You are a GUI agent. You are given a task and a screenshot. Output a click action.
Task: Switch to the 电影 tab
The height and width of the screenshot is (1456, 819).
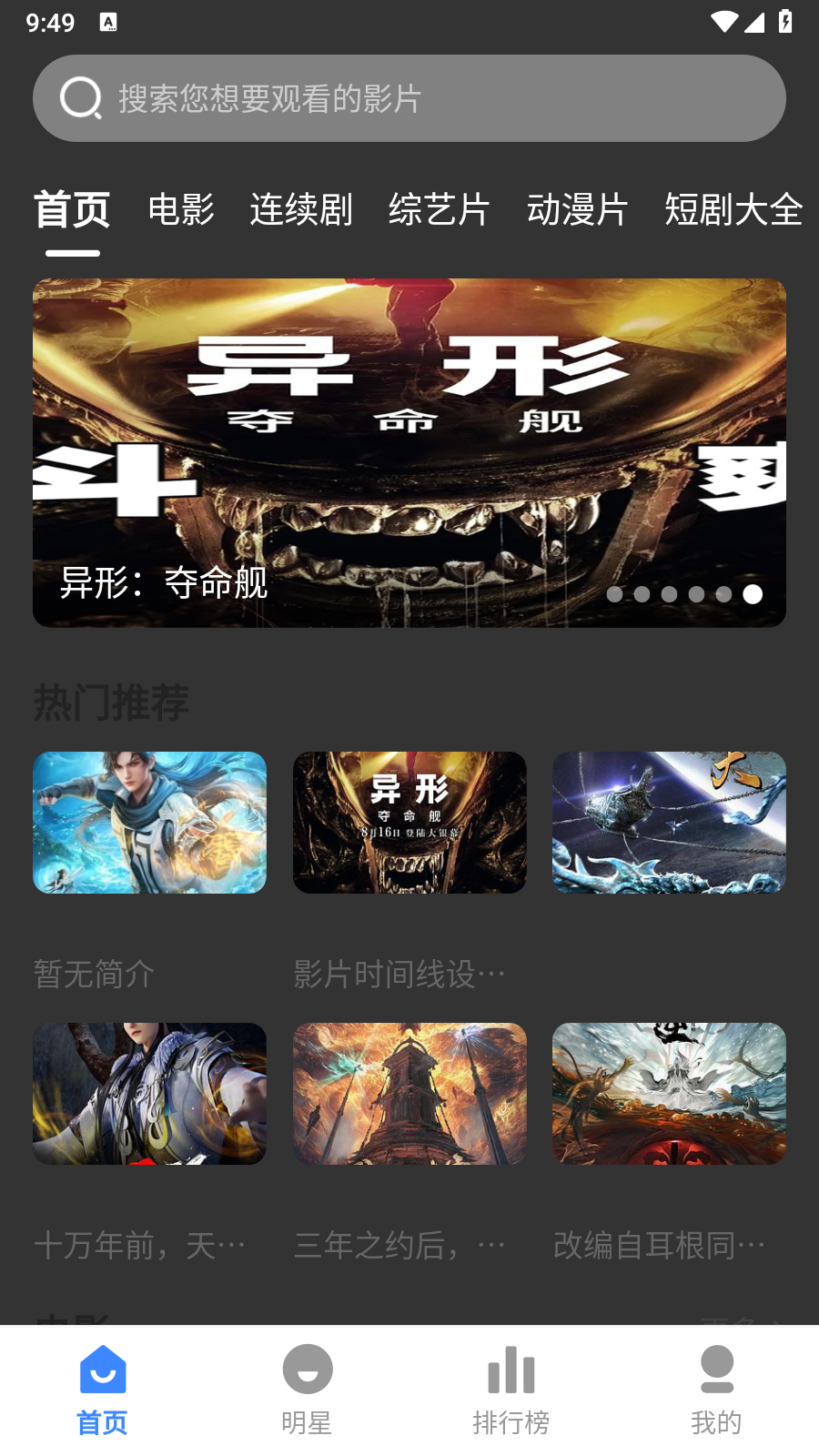[x=179, y=210]
